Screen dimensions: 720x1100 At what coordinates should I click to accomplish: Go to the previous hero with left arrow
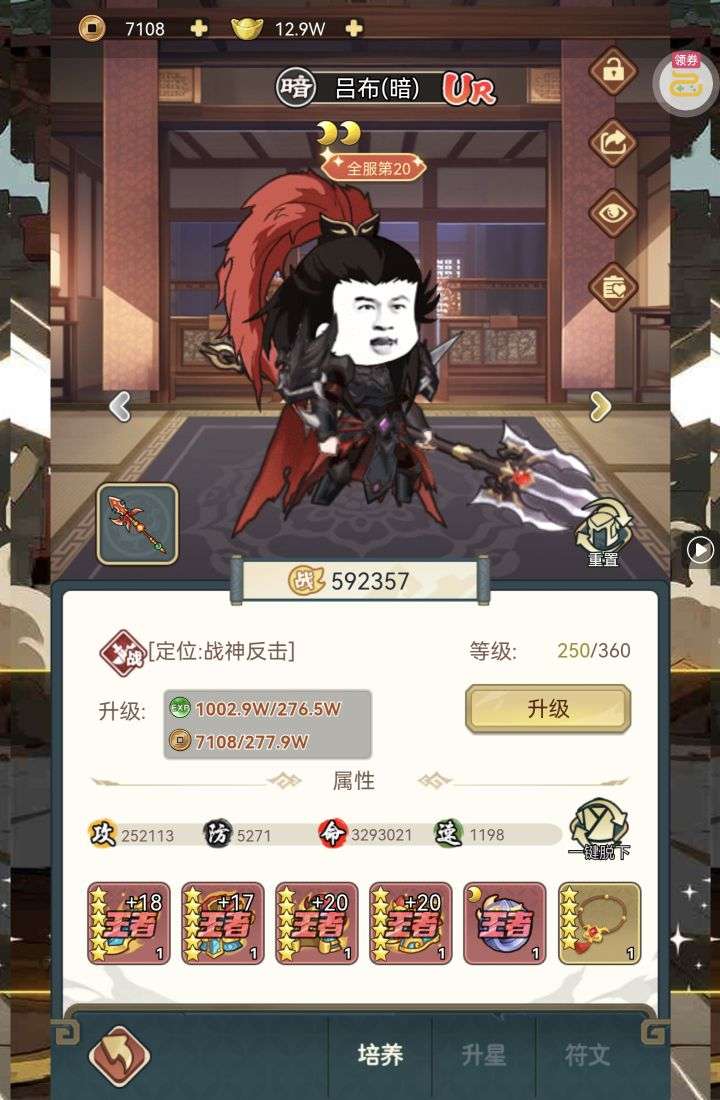pos(120,406)
